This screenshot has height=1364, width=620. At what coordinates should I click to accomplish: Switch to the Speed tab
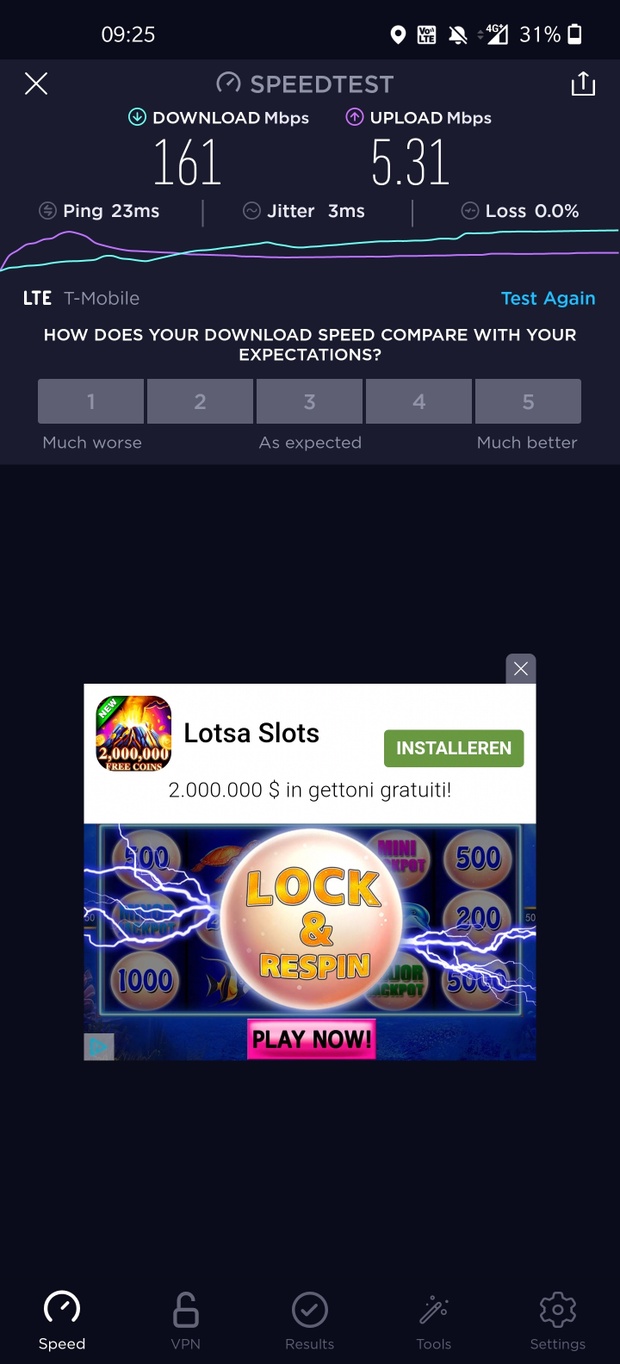[62, 1320]
